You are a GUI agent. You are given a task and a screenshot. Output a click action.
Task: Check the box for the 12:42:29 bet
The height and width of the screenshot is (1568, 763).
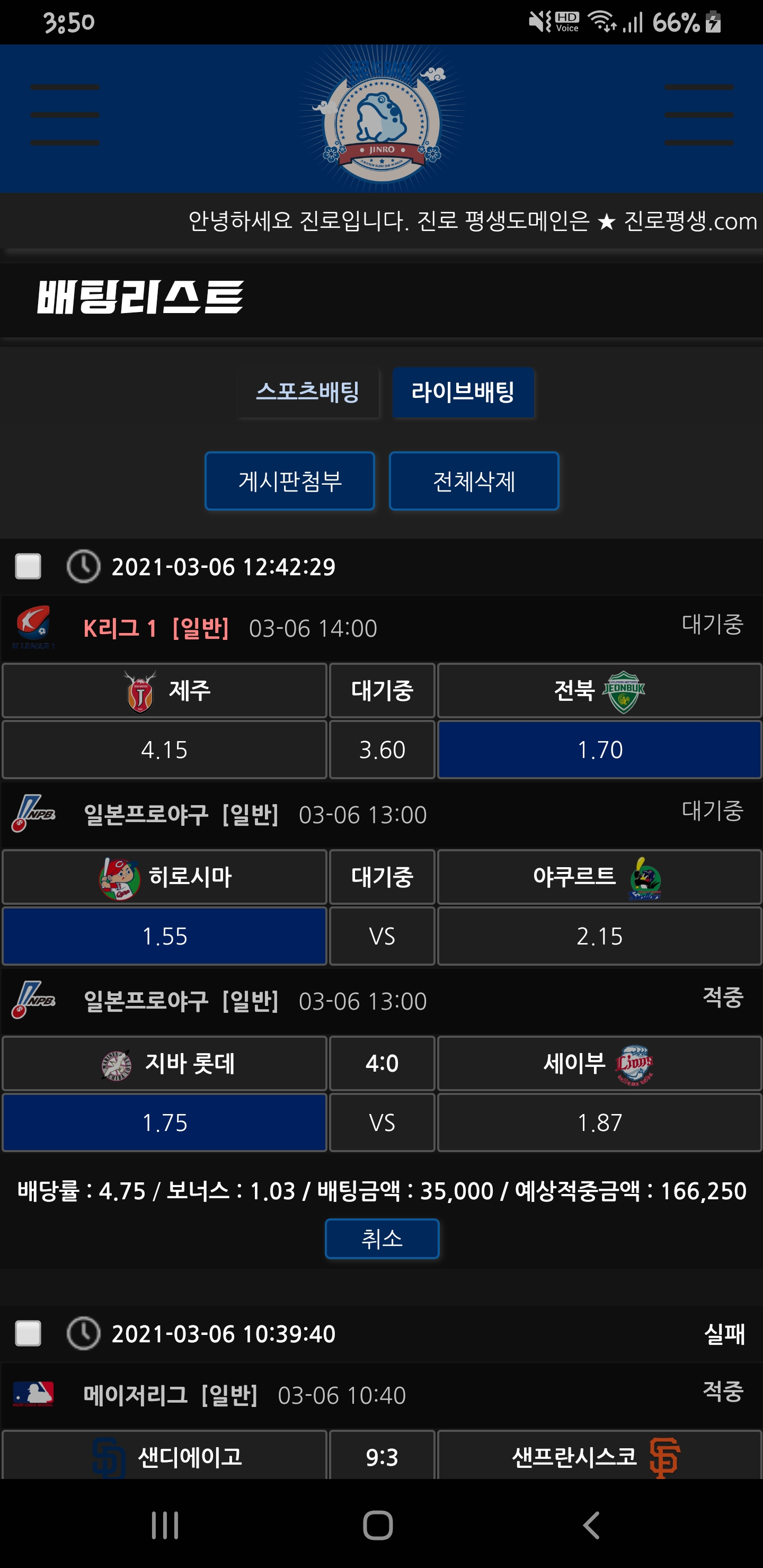[28, 566]
